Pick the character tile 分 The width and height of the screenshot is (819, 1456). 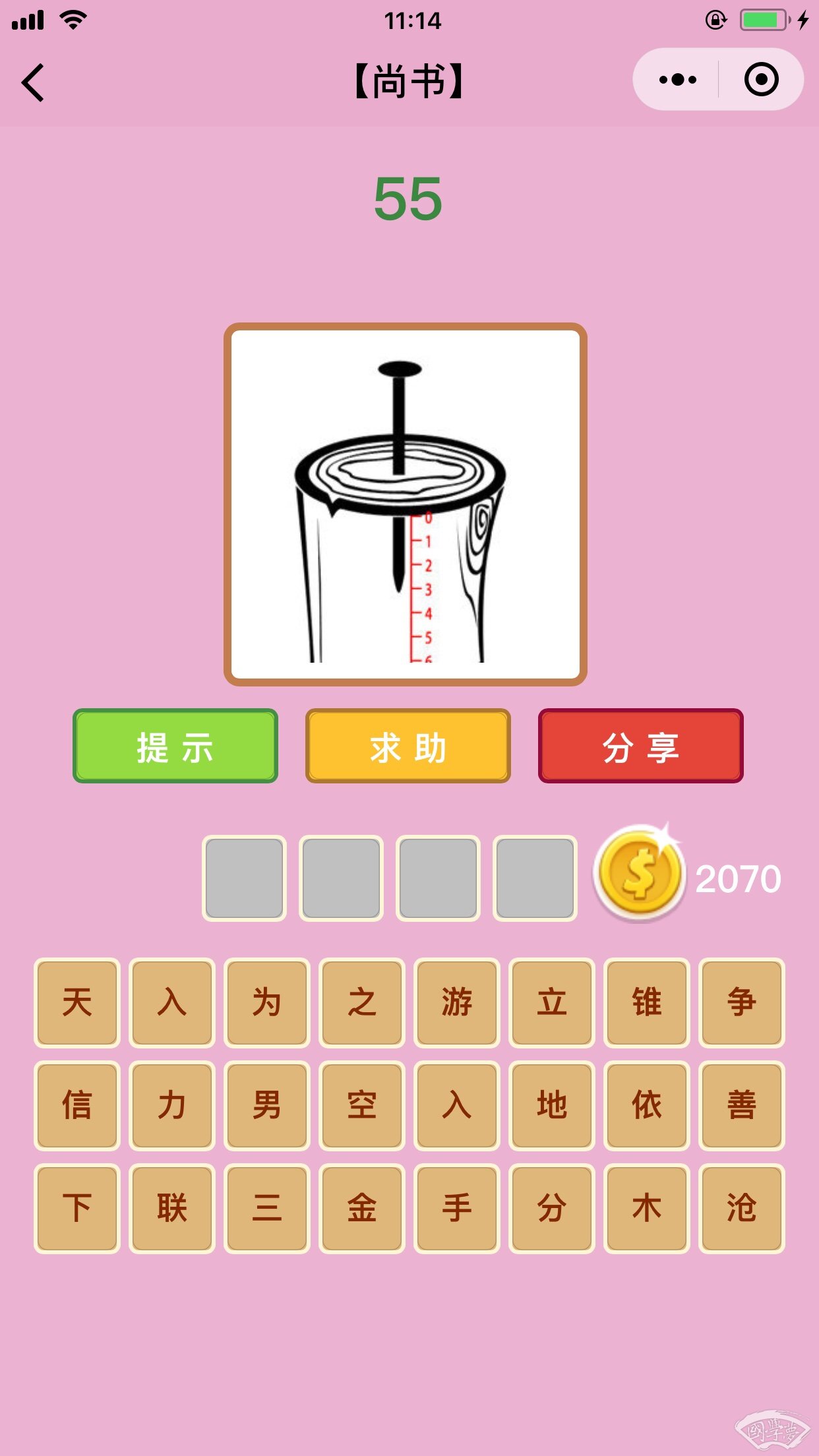[x=551, y=1208]
